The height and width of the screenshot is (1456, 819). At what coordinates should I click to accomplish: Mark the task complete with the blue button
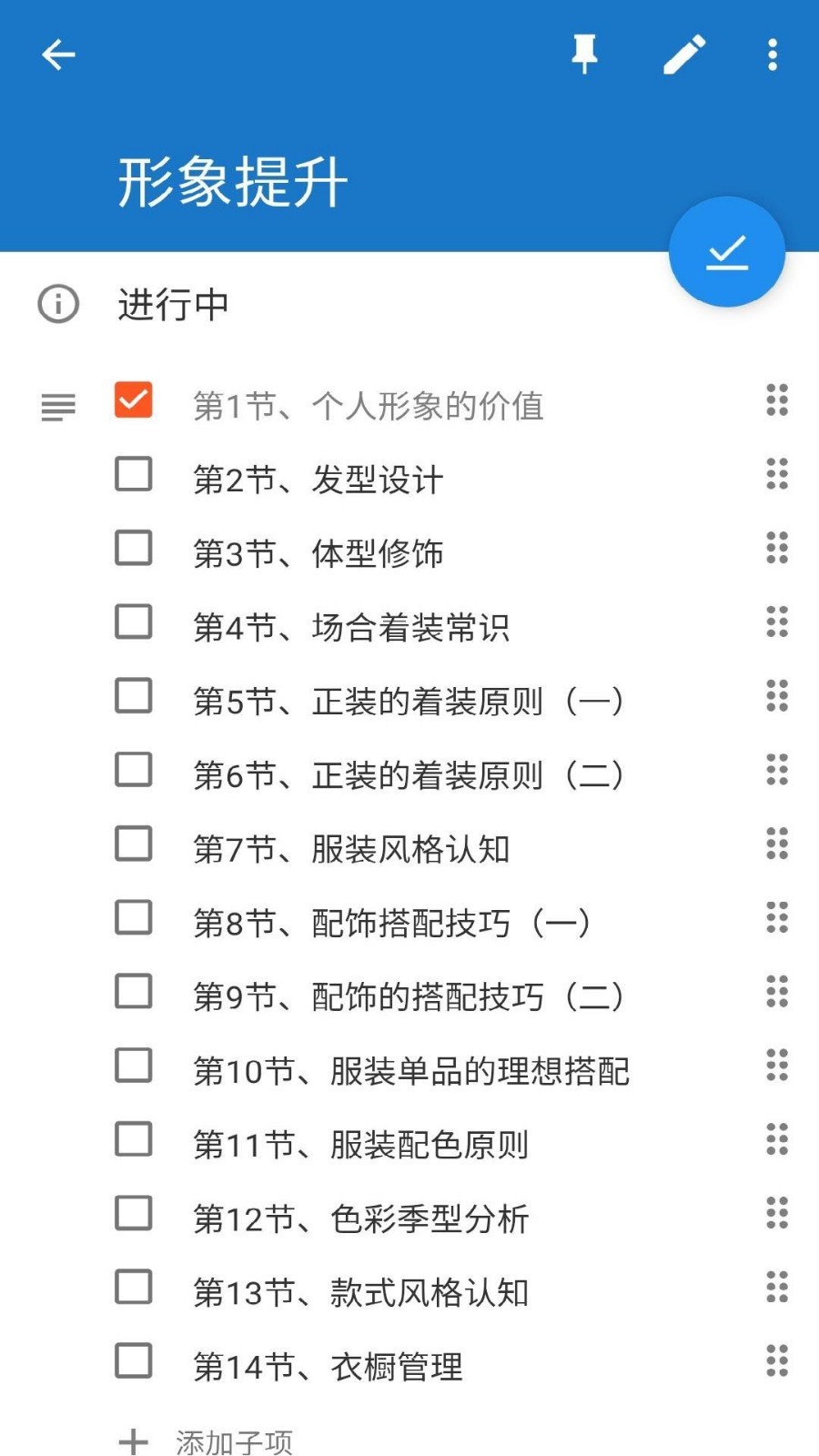727,252
